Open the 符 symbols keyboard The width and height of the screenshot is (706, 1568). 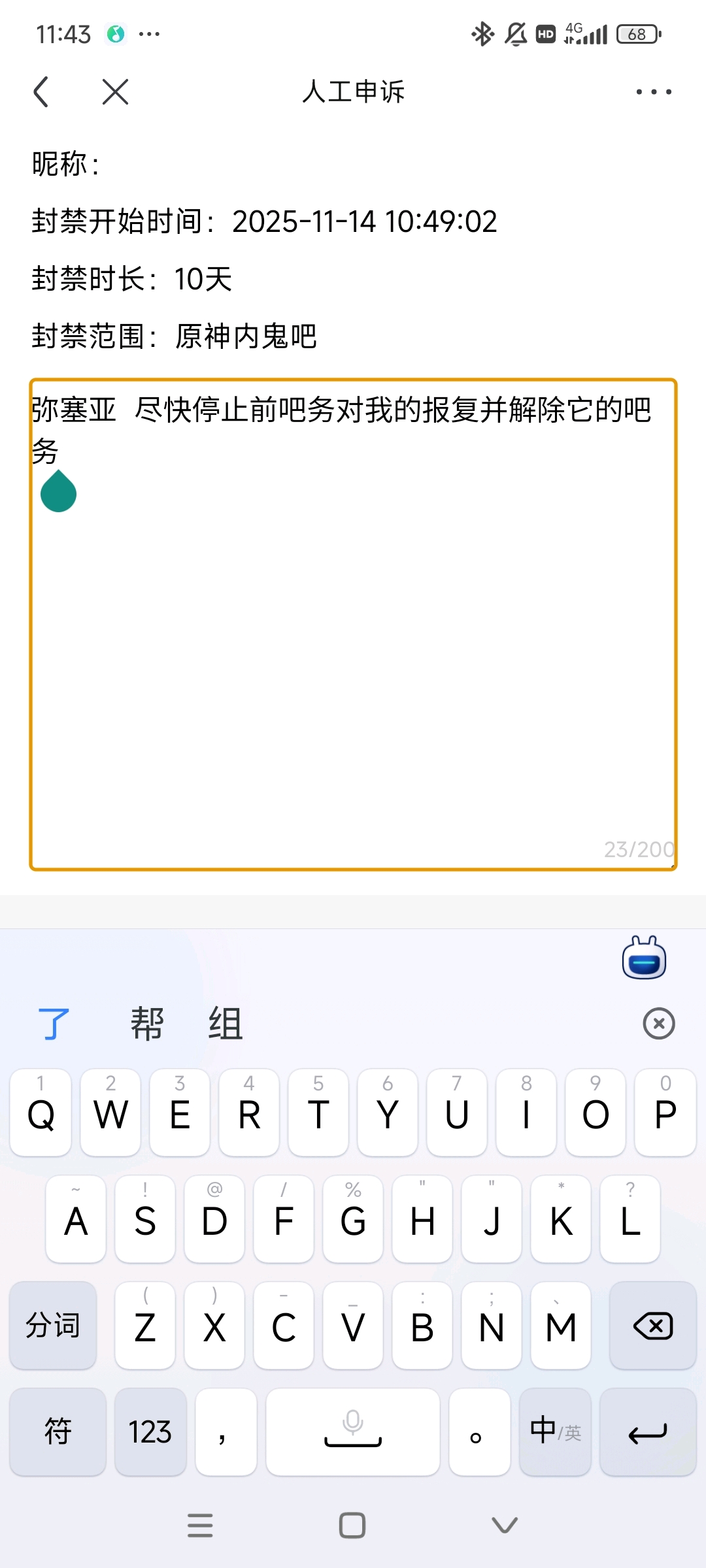[x=58, y=1432]
